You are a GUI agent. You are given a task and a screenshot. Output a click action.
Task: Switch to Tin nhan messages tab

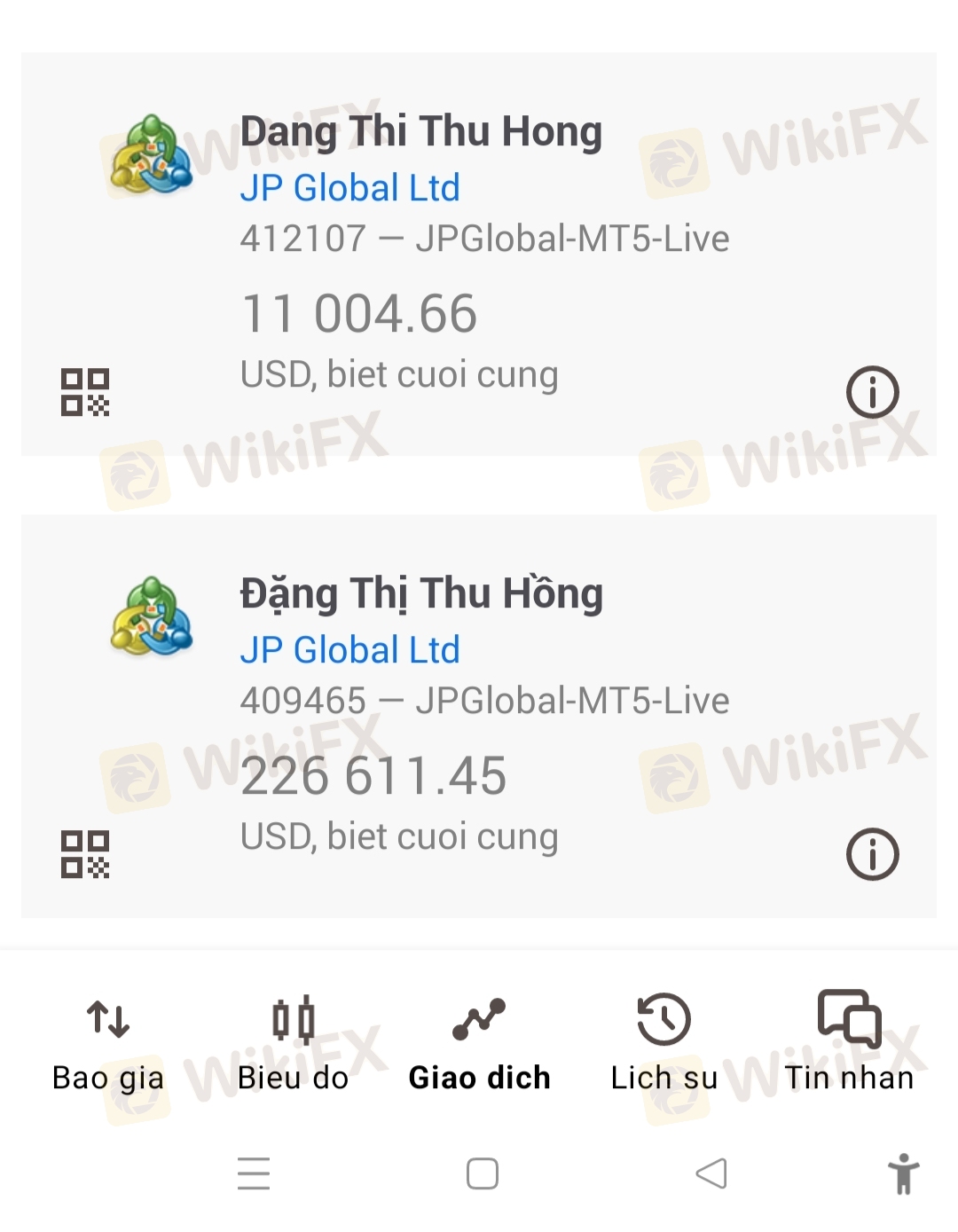pyautogui.click(x=849, y=1044)
